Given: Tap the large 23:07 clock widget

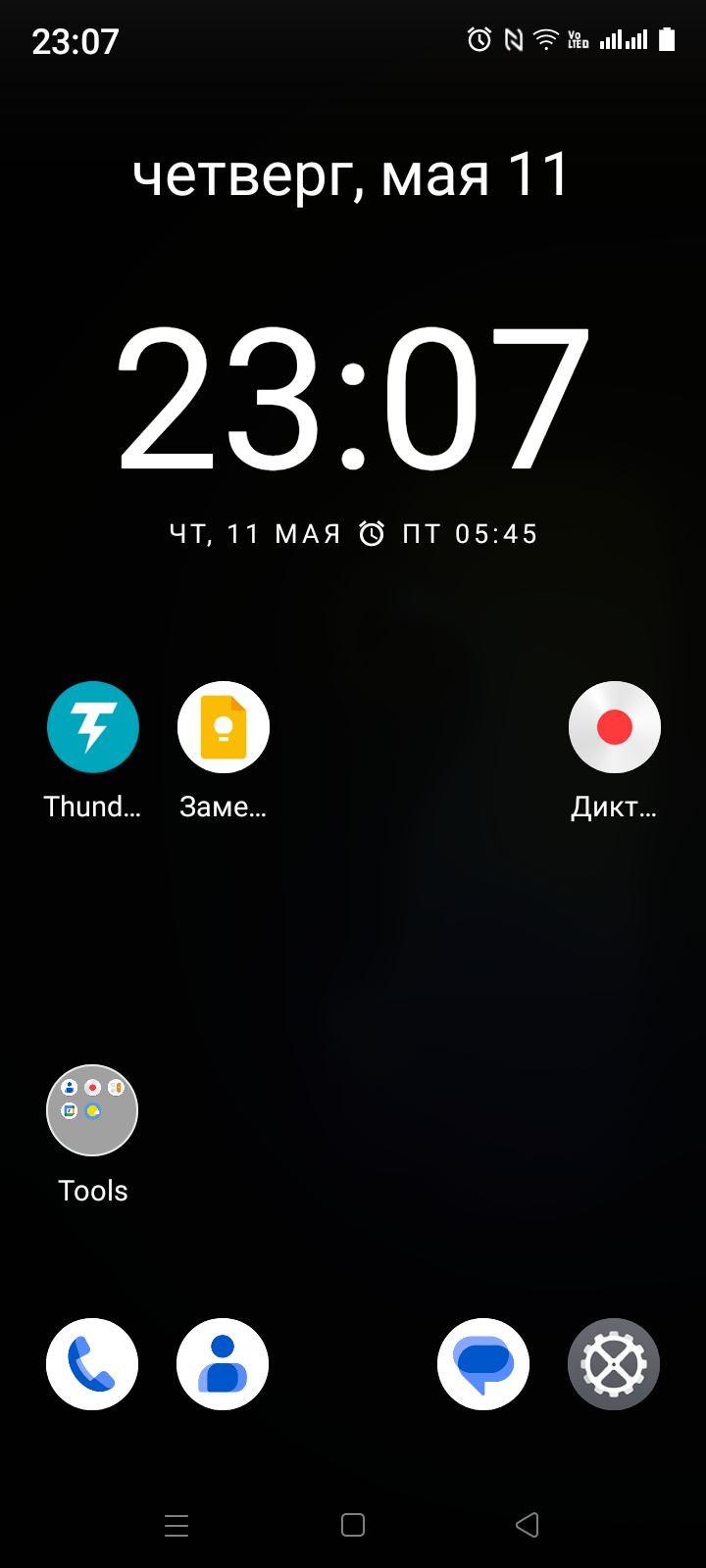Looking at the screenshot, I should [353, 397].
